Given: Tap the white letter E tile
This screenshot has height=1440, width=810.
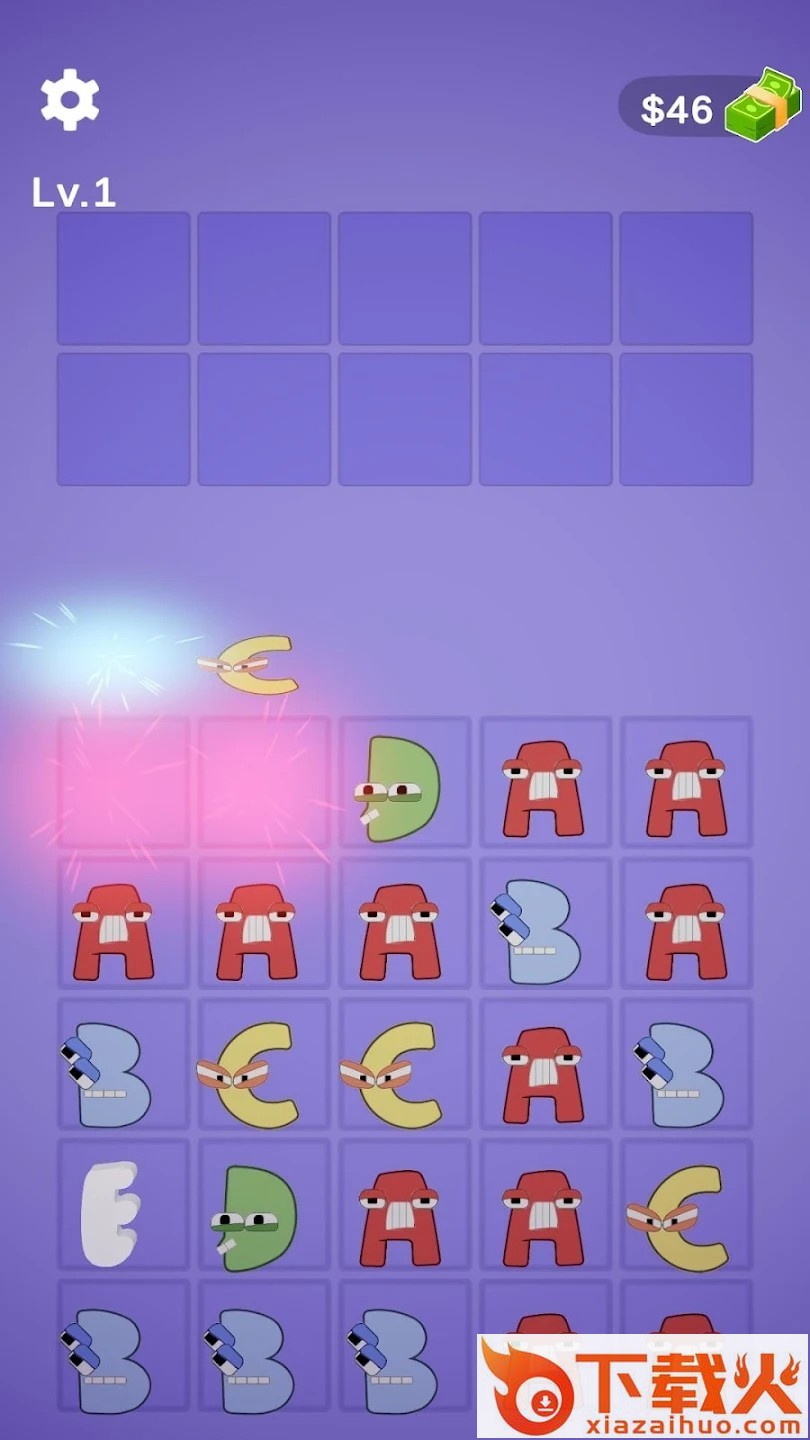Looking at the screenshot, I should point(110,1213).
